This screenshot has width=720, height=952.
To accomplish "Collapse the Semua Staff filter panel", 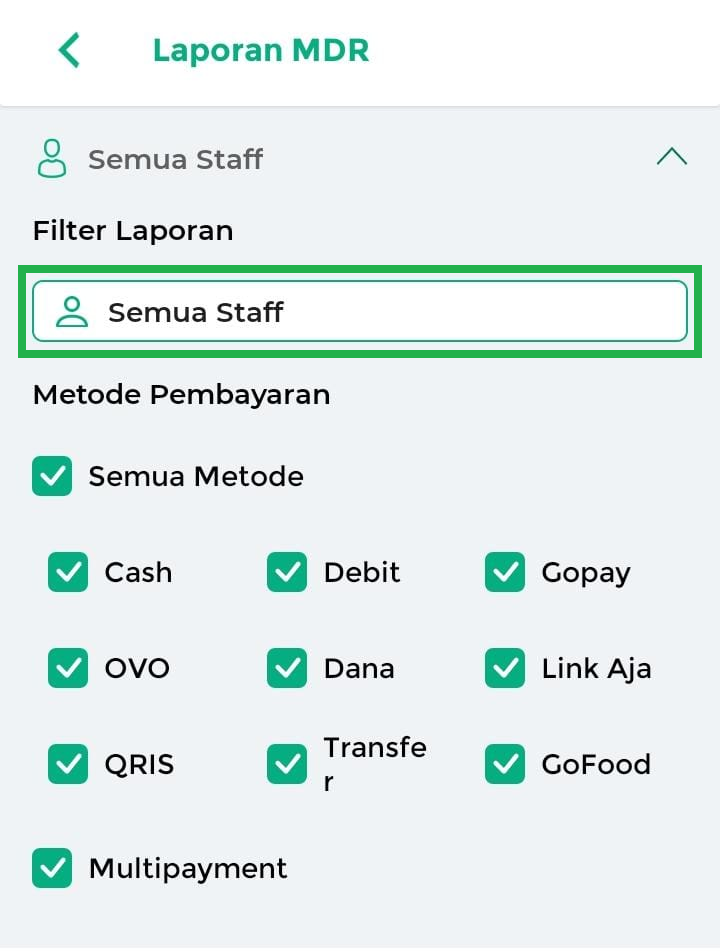I will 671,157.
